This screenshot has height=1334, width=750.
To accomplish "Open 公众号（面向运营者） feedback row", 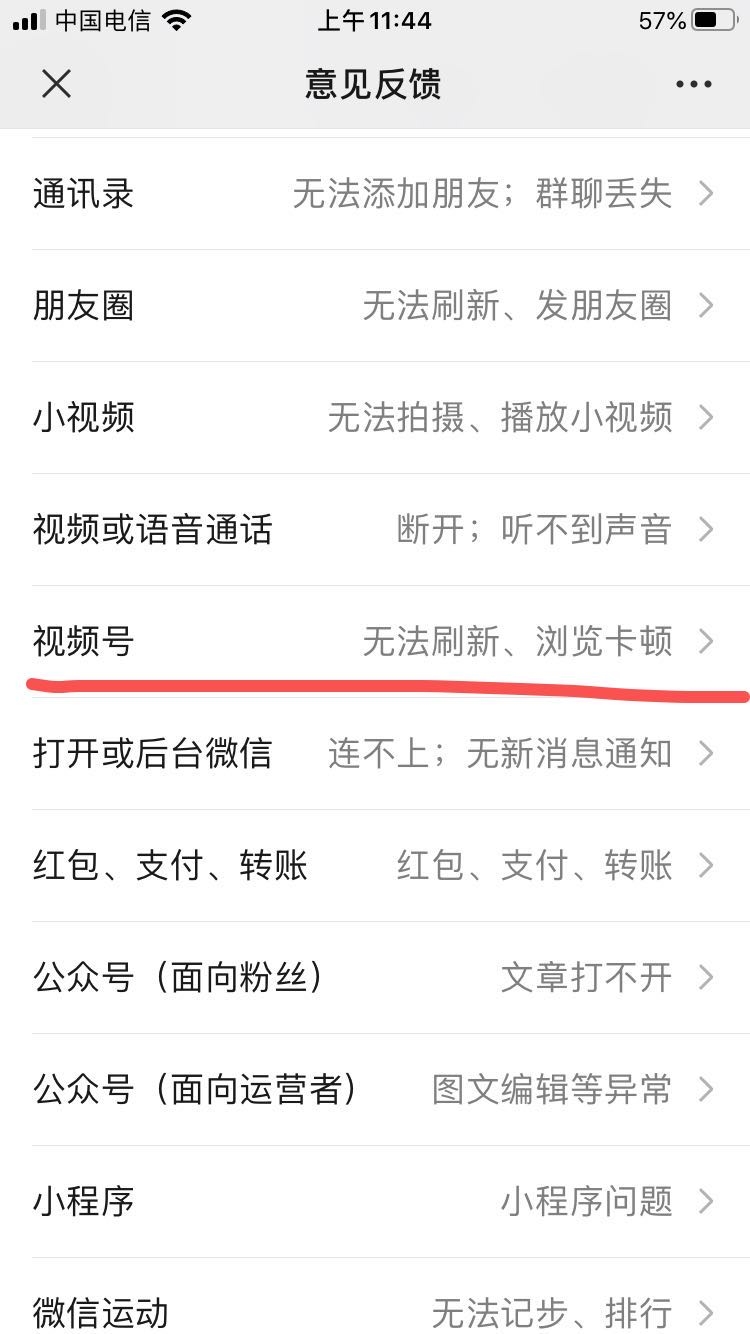I will (375, 1090).
